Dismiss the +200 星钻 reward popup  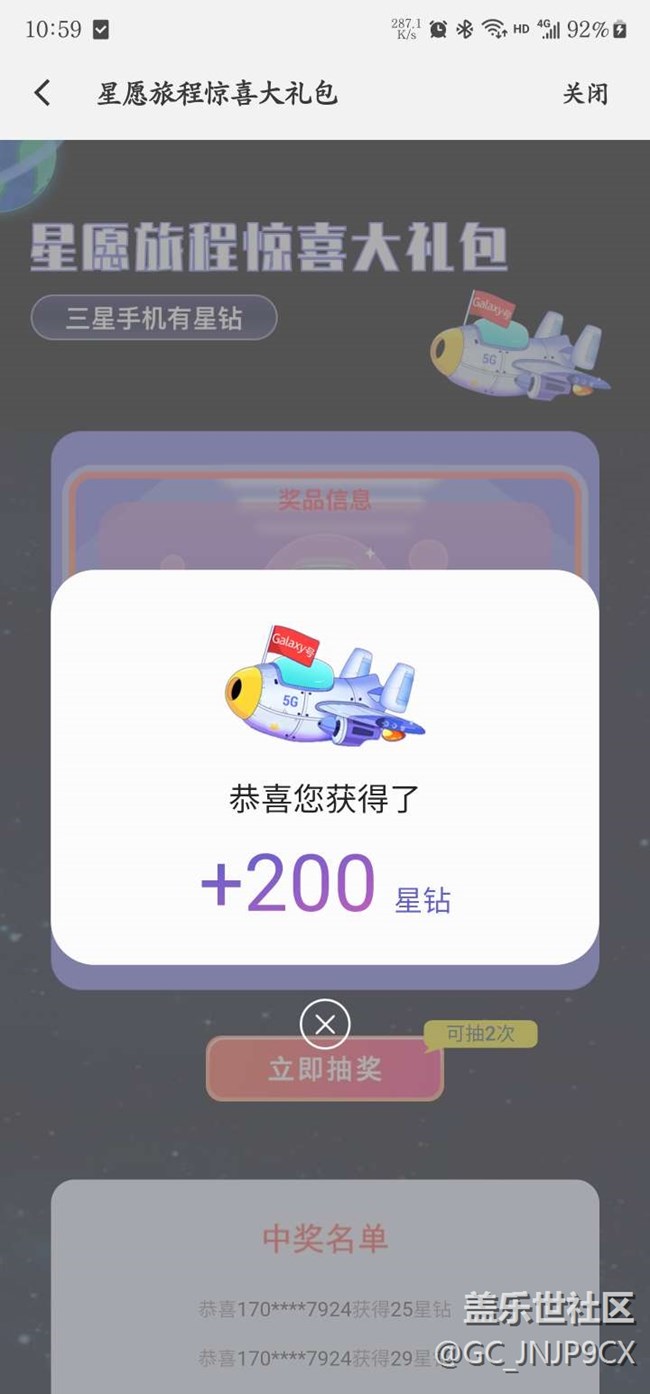coord(325,1024)
